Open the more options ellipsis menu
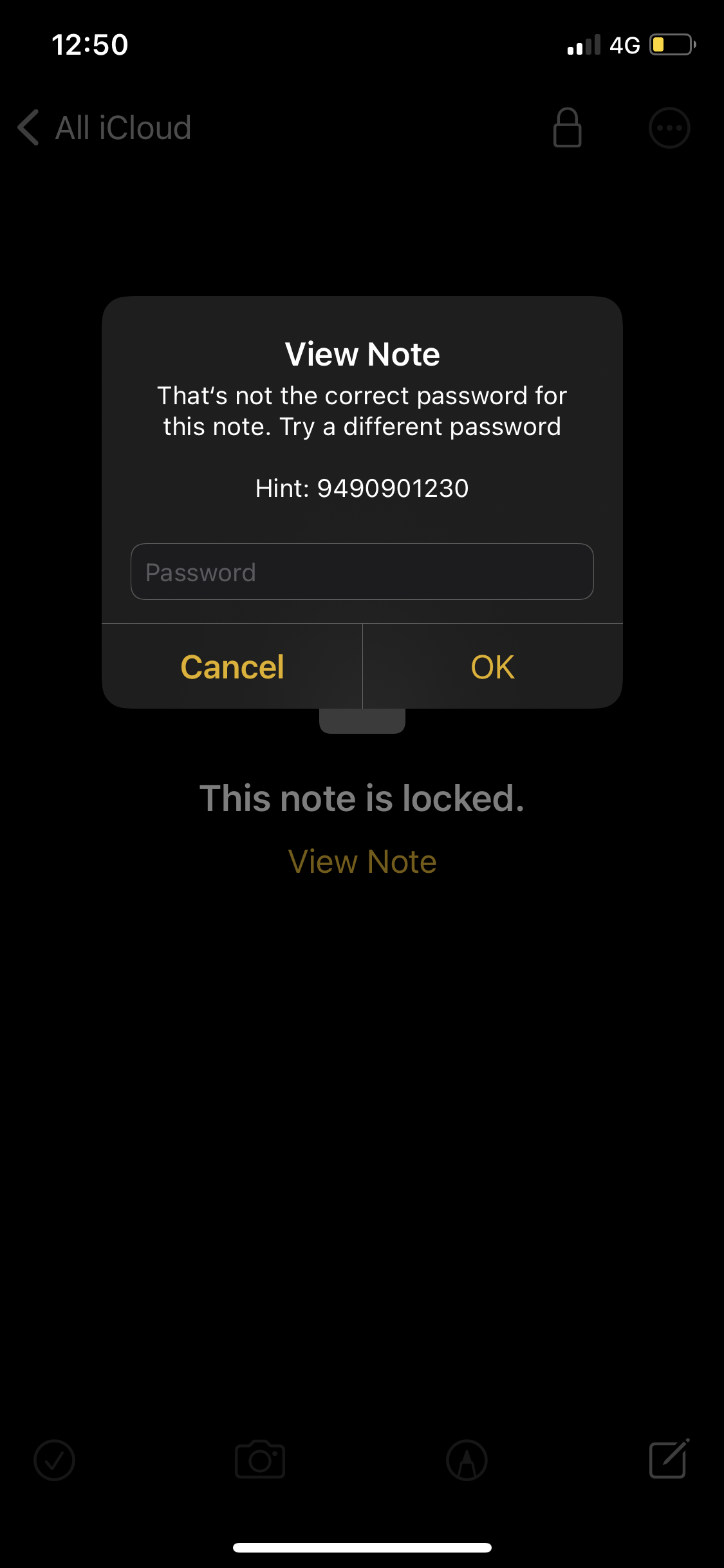This screenshot has height=1568, width=724. [669, 127]
